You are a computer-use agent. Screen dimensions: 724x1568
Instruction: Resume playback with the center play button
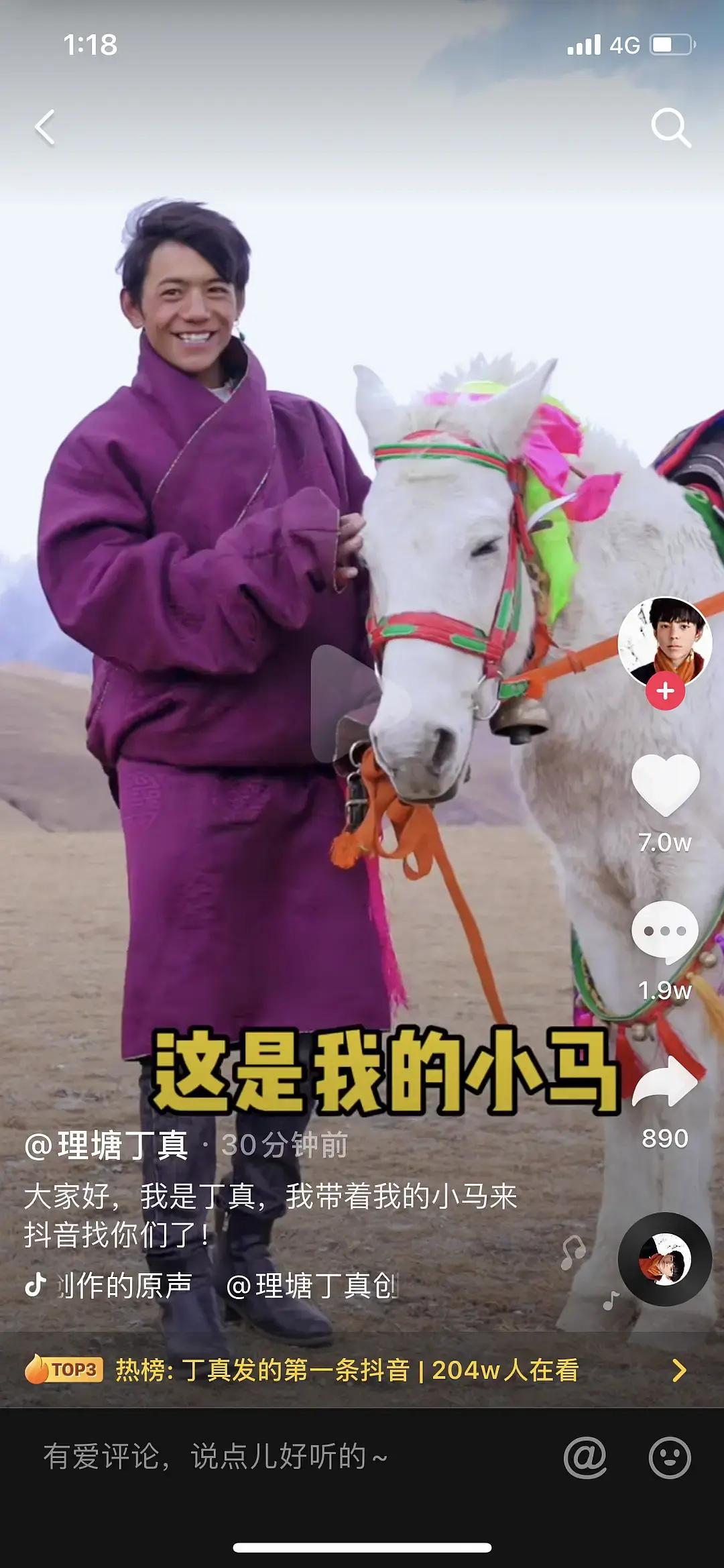360,703
